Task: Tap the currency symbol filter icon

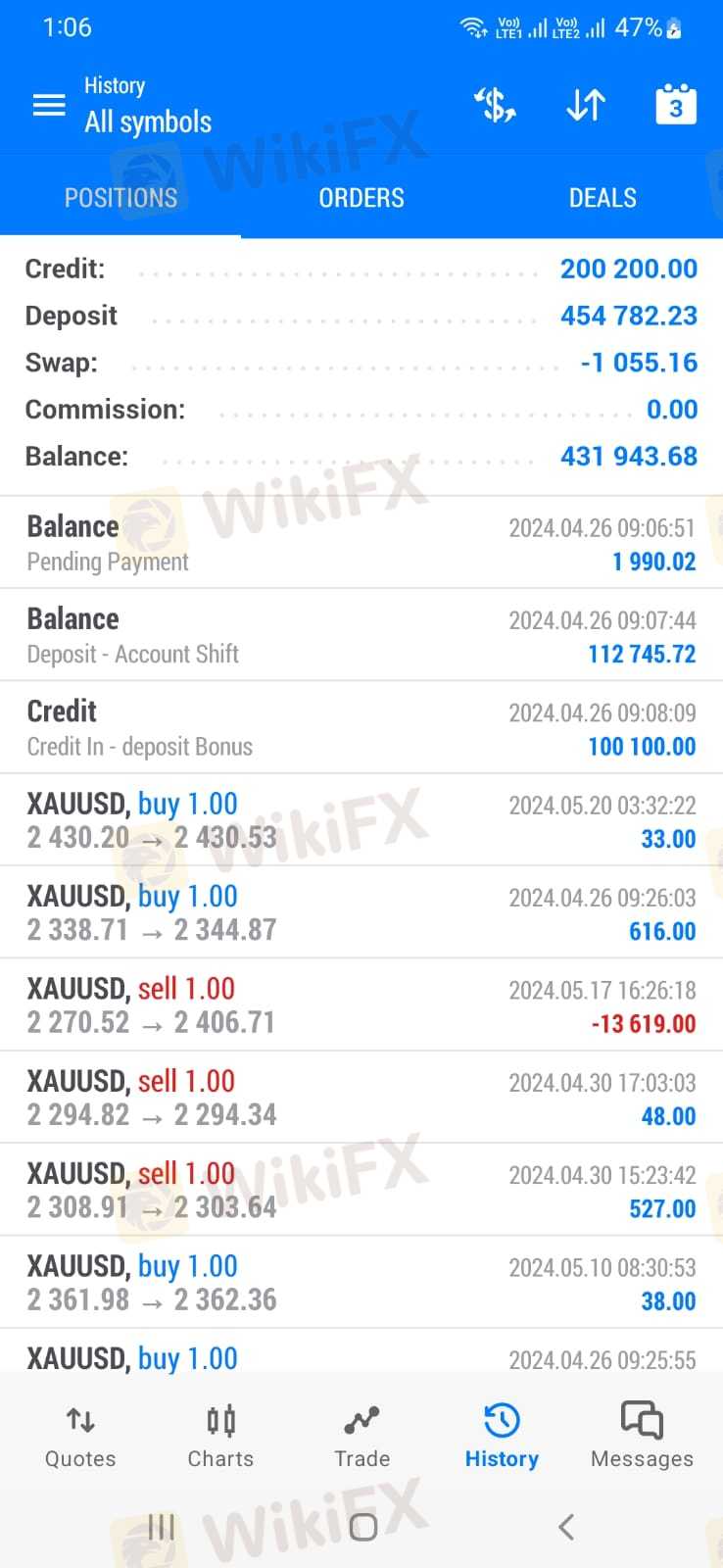Action: (x=495, y=105)
